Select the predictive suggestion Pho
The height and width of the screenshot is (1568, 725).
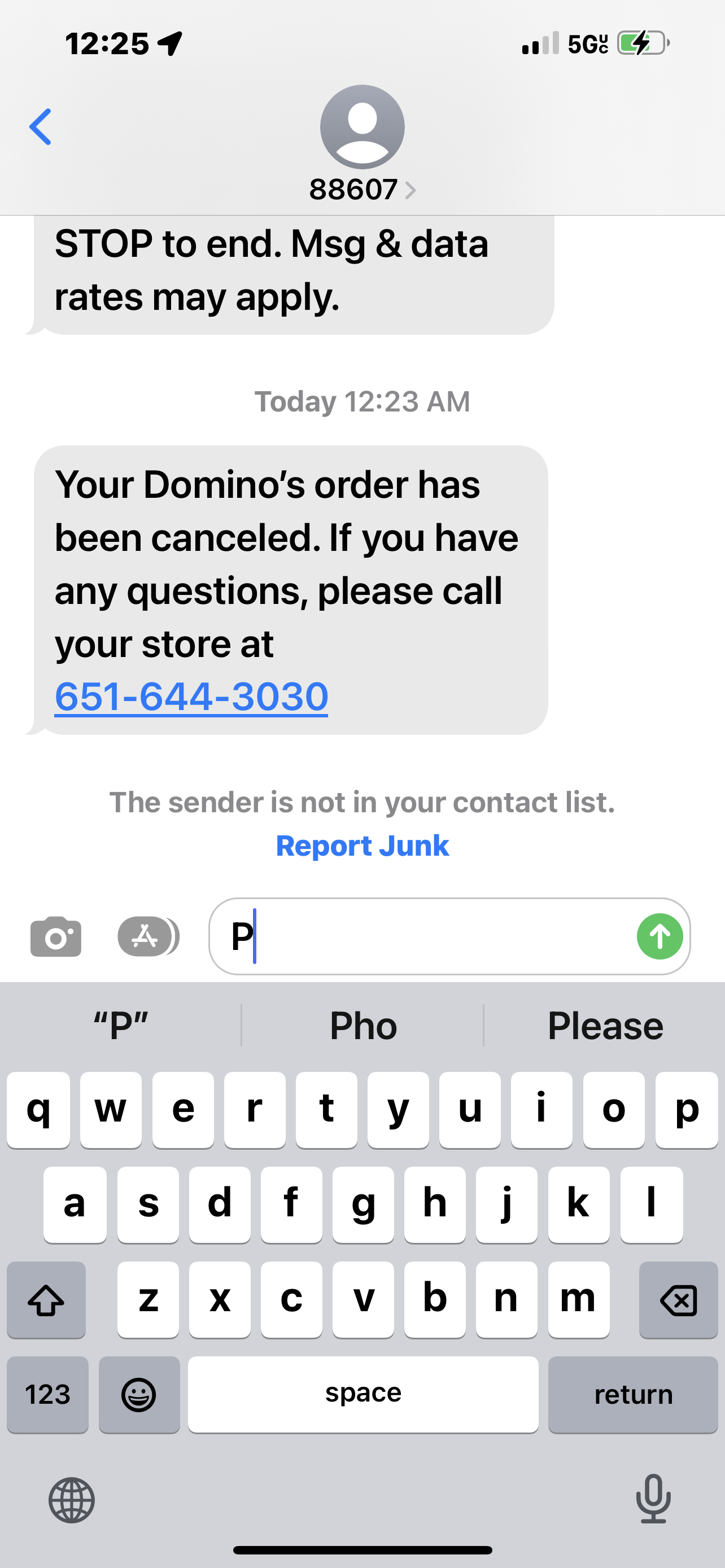point(362,1025)
